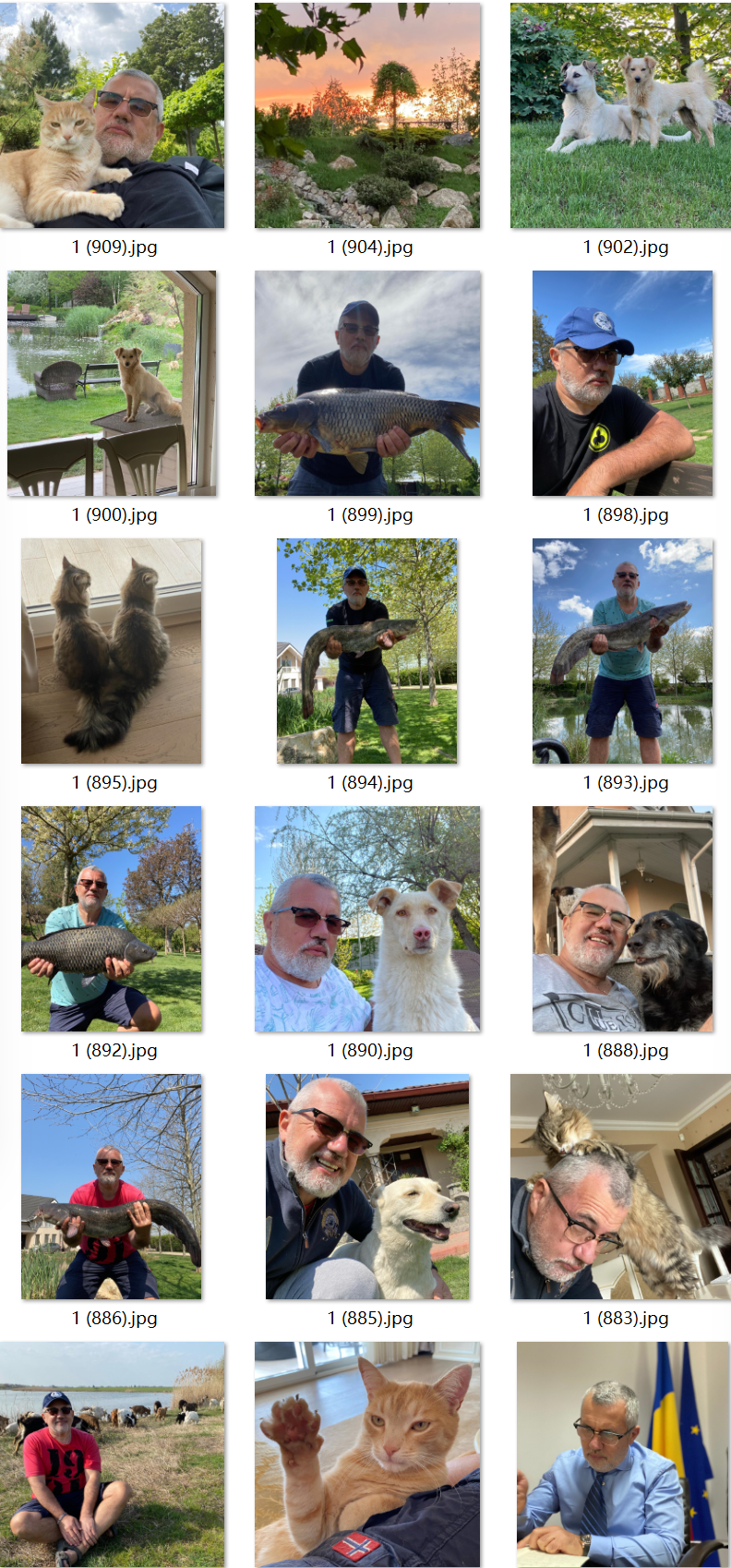The height and width of the screenshot is (1568, 731).
Task: Select the file 1 (904).jpg
Action: pos(367,115)
